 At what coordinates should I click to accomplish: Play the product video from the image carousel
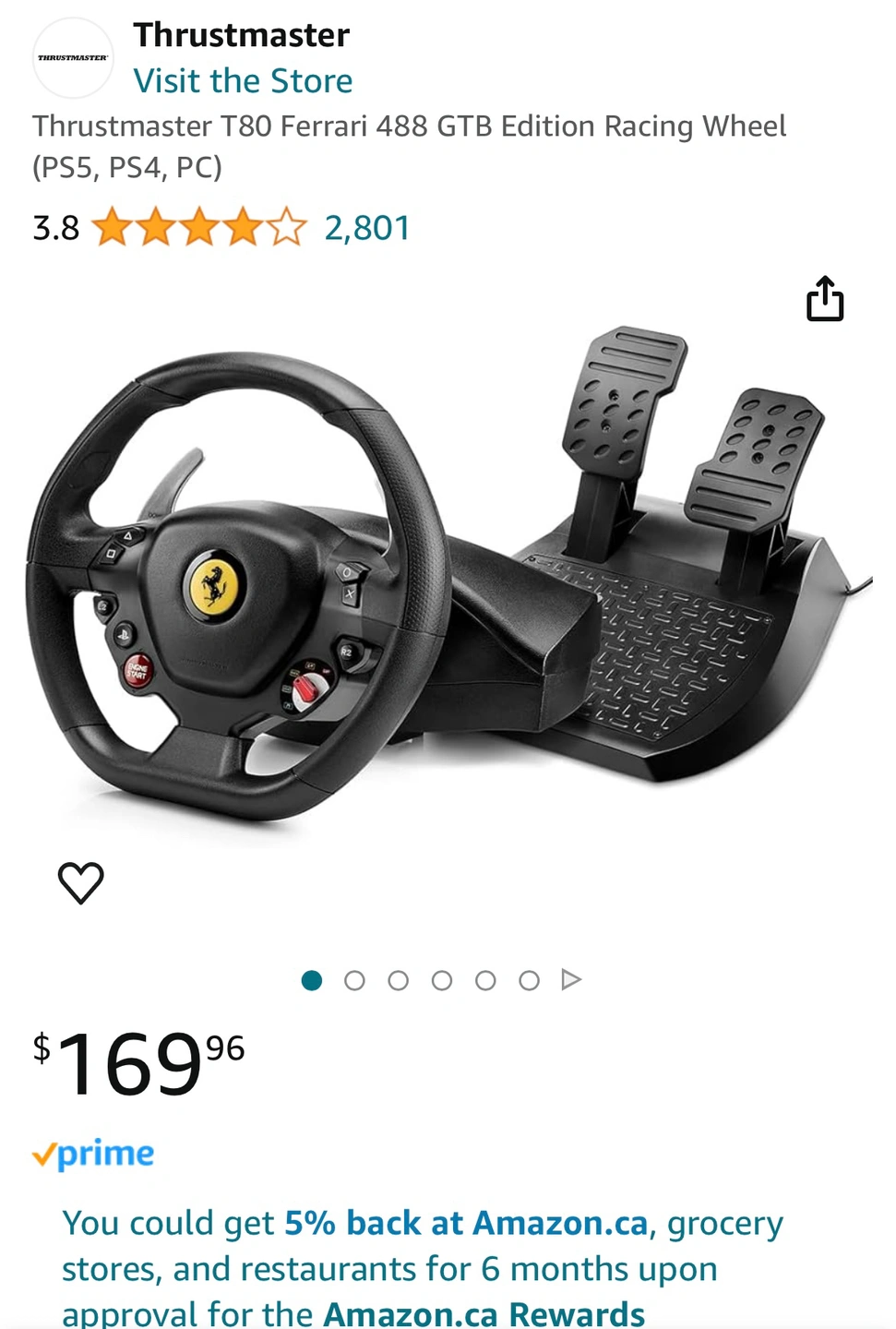pos(571,979)
